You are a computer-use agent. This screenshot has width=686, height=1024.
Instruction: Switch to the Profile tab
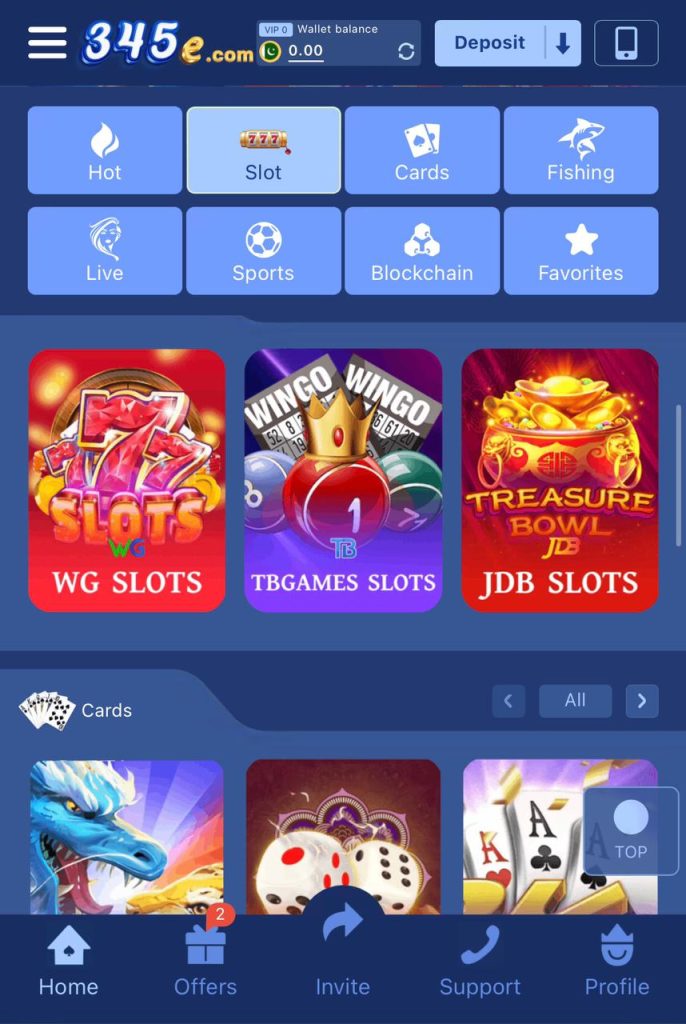tap(617, 961)
